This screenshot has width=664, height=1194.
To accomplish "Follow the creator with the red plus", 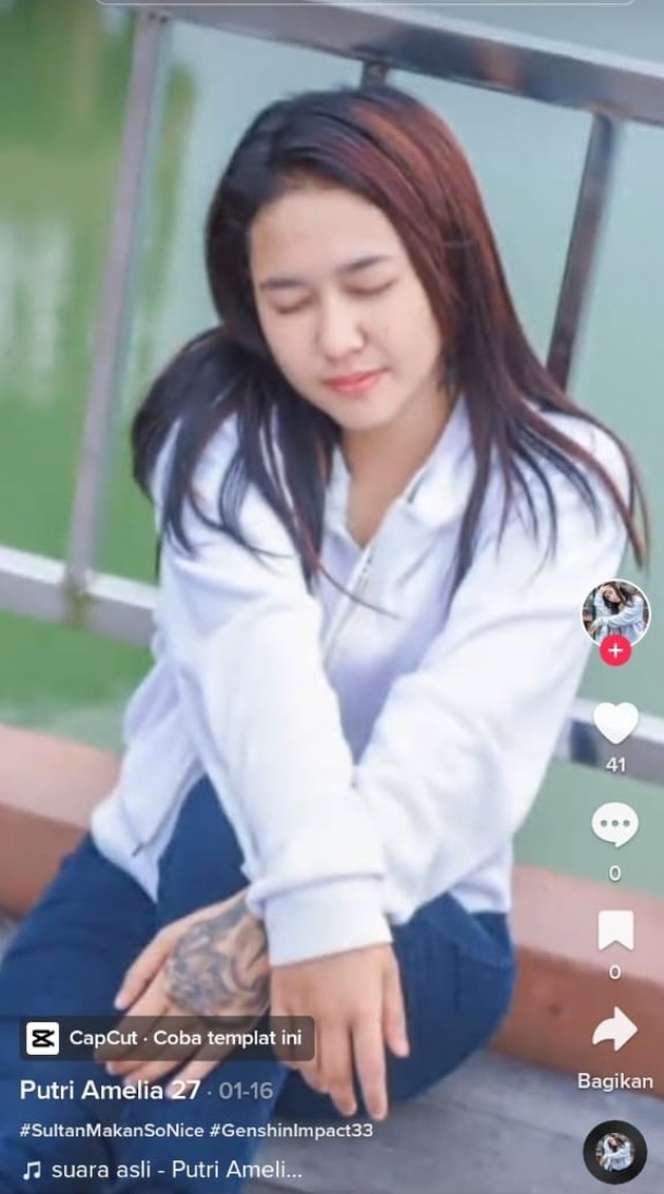I will [x=615, y=651].
